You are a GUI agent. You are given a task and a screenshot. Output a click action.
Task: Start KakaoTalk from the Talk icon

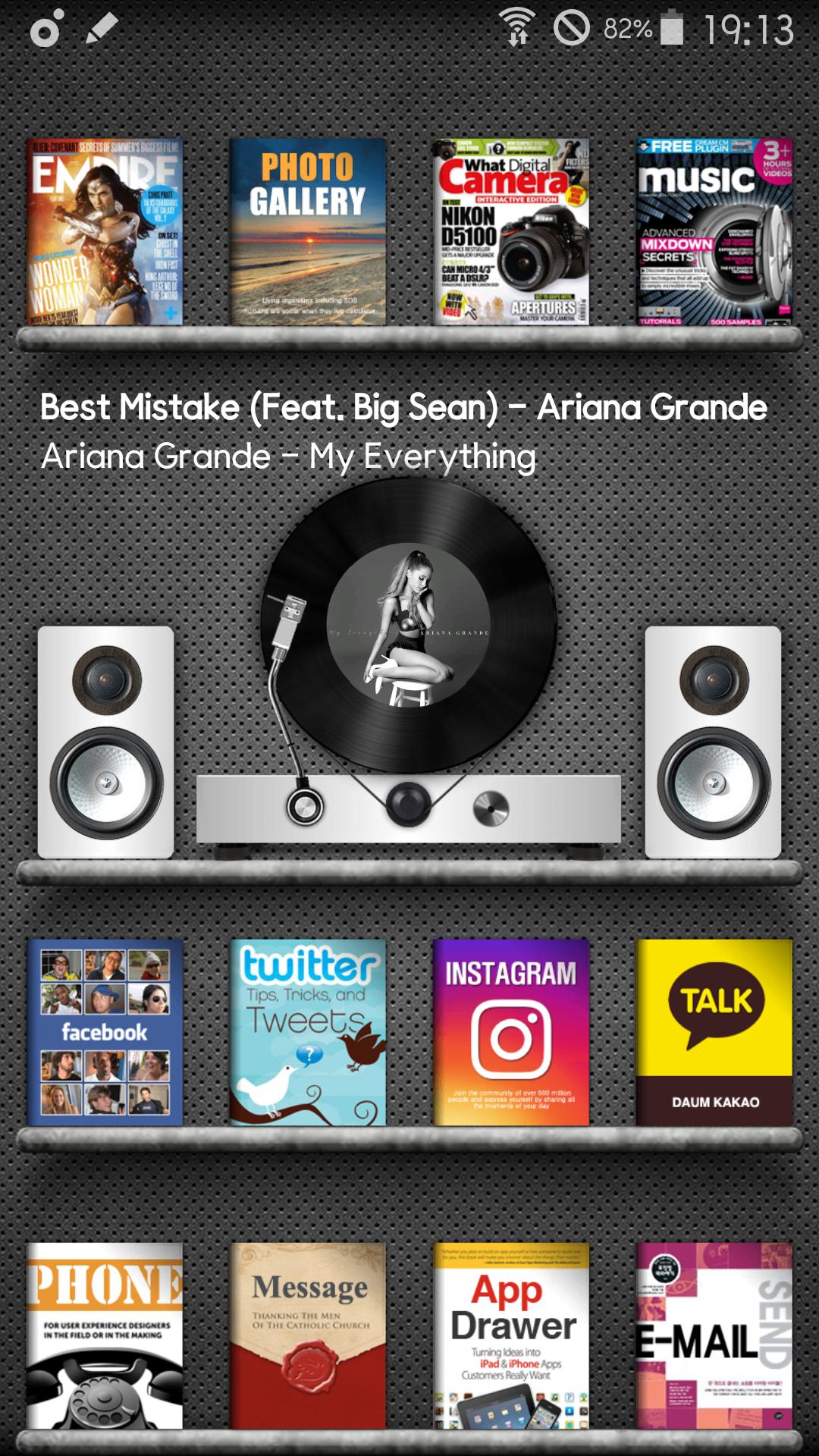coord(714,1032)
